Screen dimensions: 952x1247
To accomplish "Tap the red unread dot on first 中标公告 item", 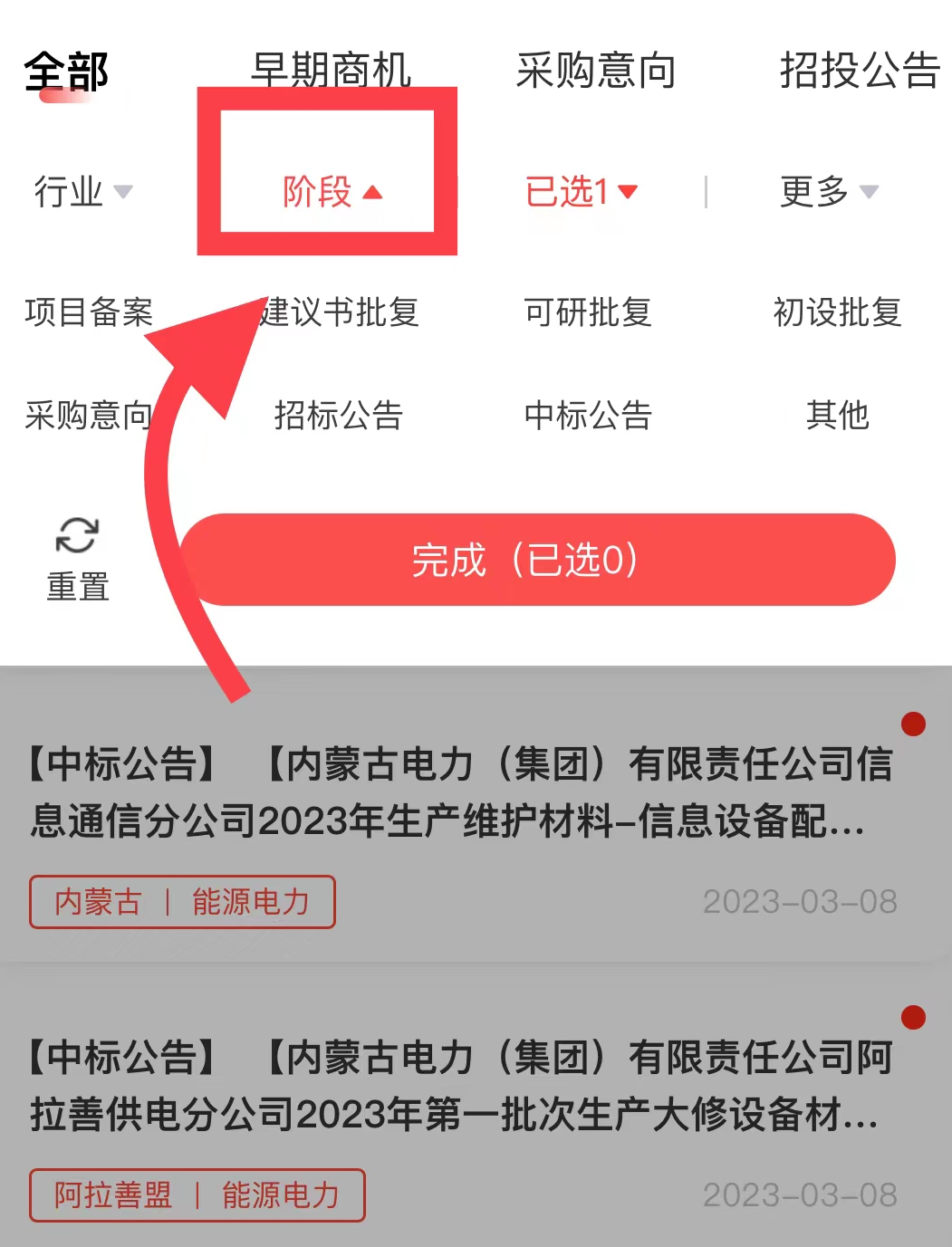I will pos(915,724).
